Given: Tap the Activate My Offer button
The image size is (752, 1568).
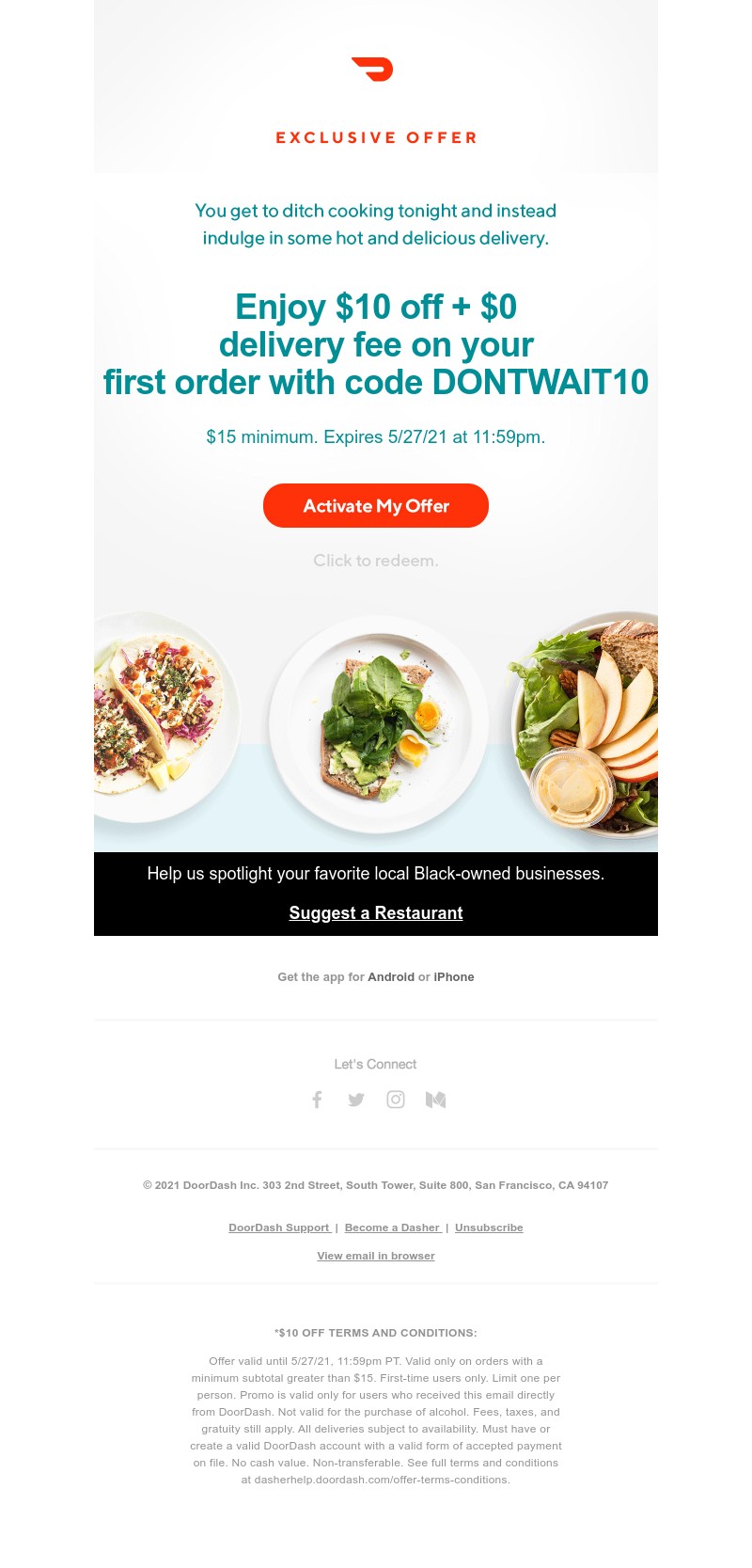Looking at the screenshot, I should point(376,506).
